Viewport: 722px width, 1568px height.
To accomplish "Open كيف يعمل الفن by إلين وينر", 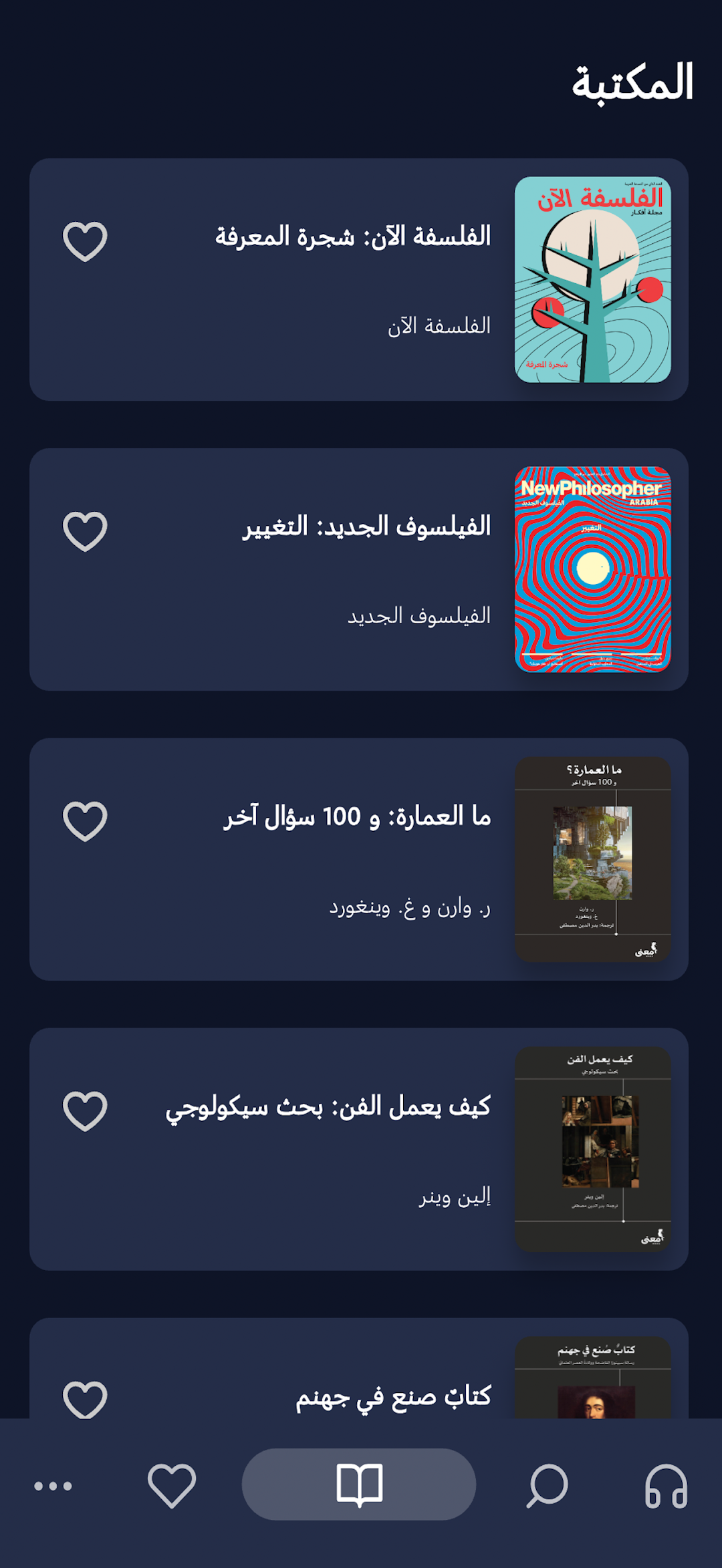I will (359, 1149).
